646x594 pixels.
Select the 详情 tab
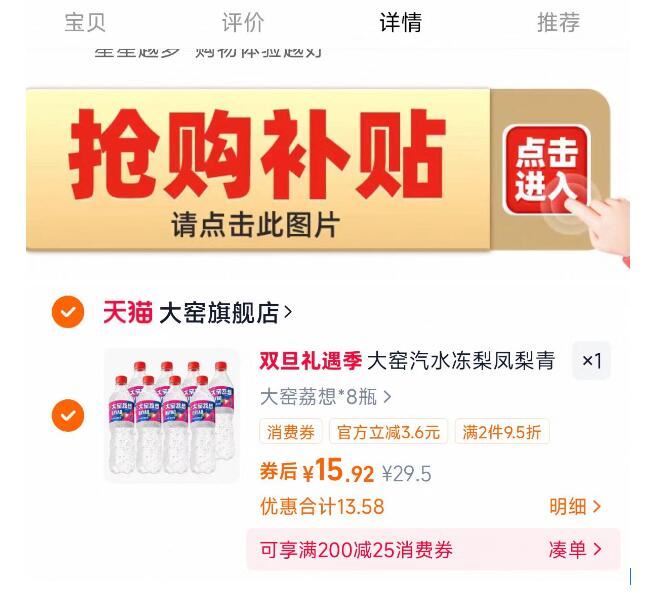click(401, 22)
